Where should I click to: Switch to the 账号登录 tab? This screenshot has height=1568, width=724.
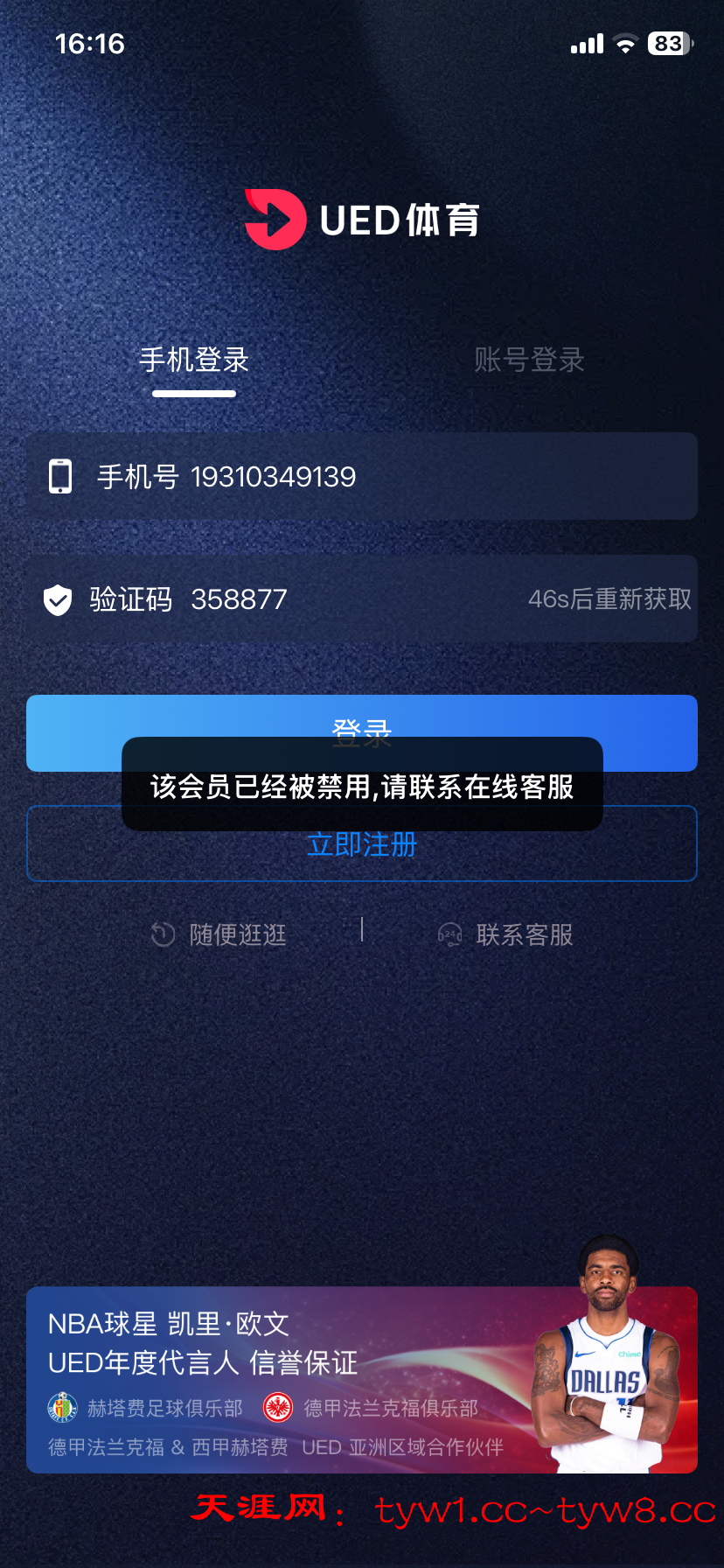tap(529, 360)
